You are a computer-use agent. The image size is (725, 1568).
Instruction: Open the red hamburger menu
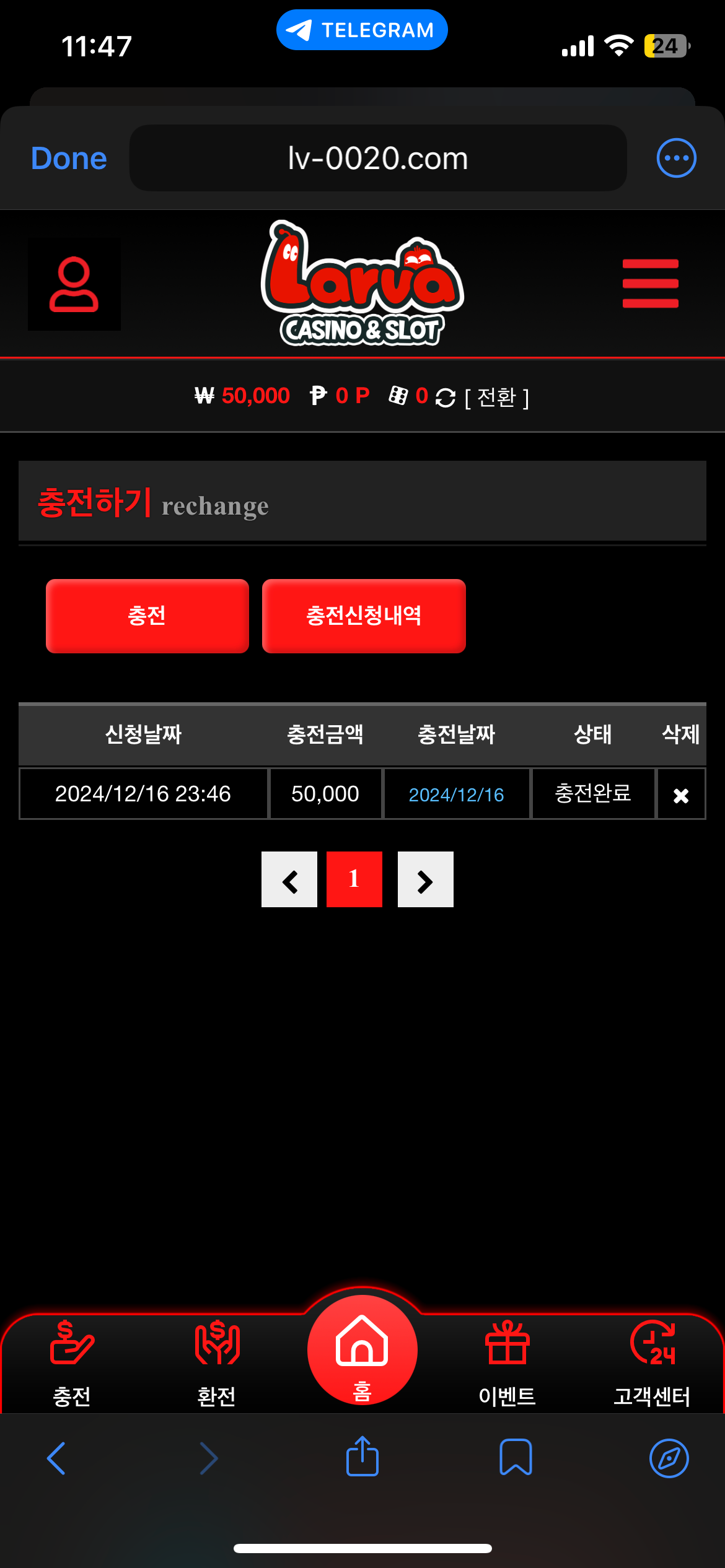(650, 284)
